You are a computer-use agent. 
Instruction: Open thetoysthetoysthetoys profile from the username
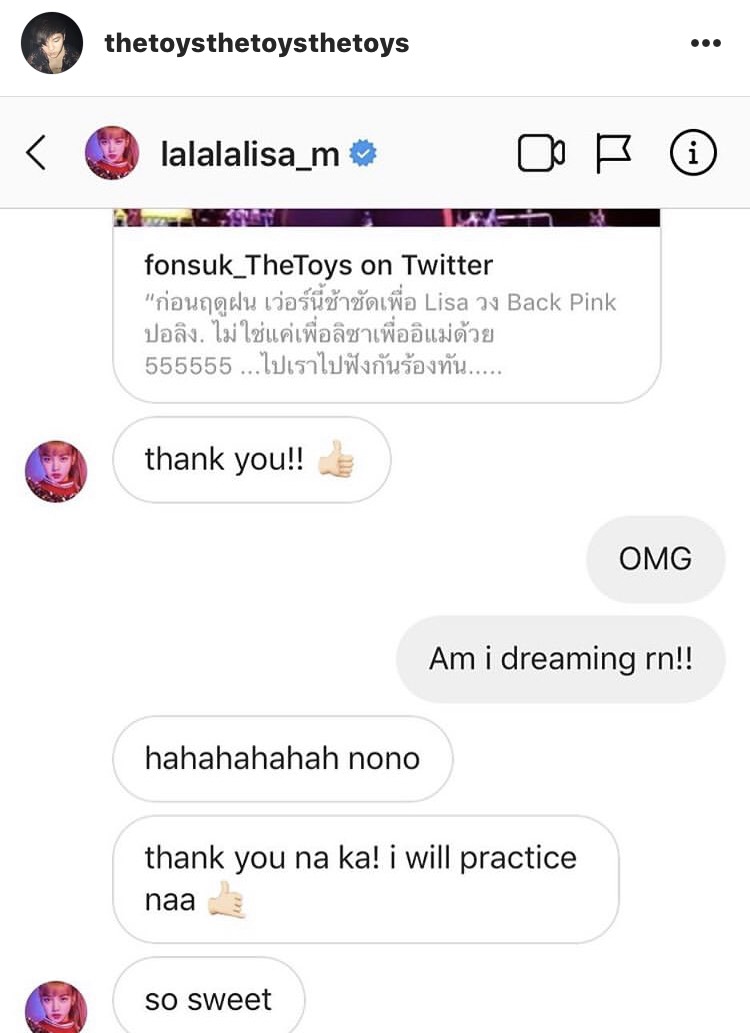256,44
